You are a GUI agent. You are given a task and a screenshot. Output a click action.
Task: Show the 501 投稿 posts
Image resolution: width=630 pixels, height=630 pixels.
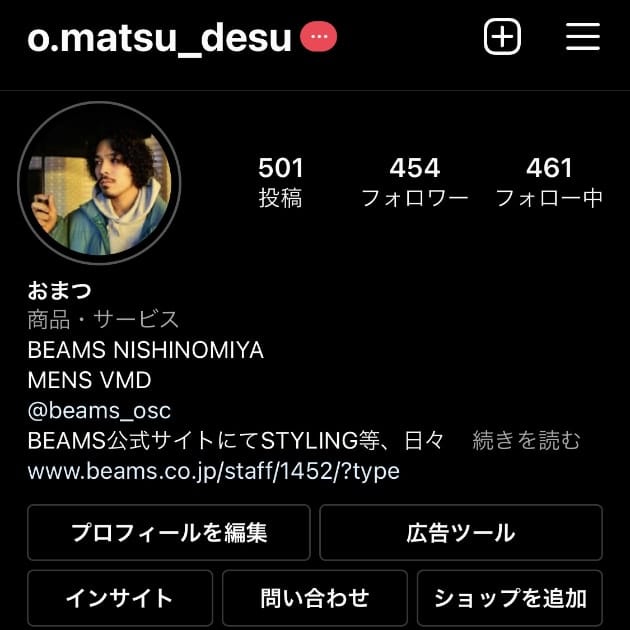coord(280,182)
